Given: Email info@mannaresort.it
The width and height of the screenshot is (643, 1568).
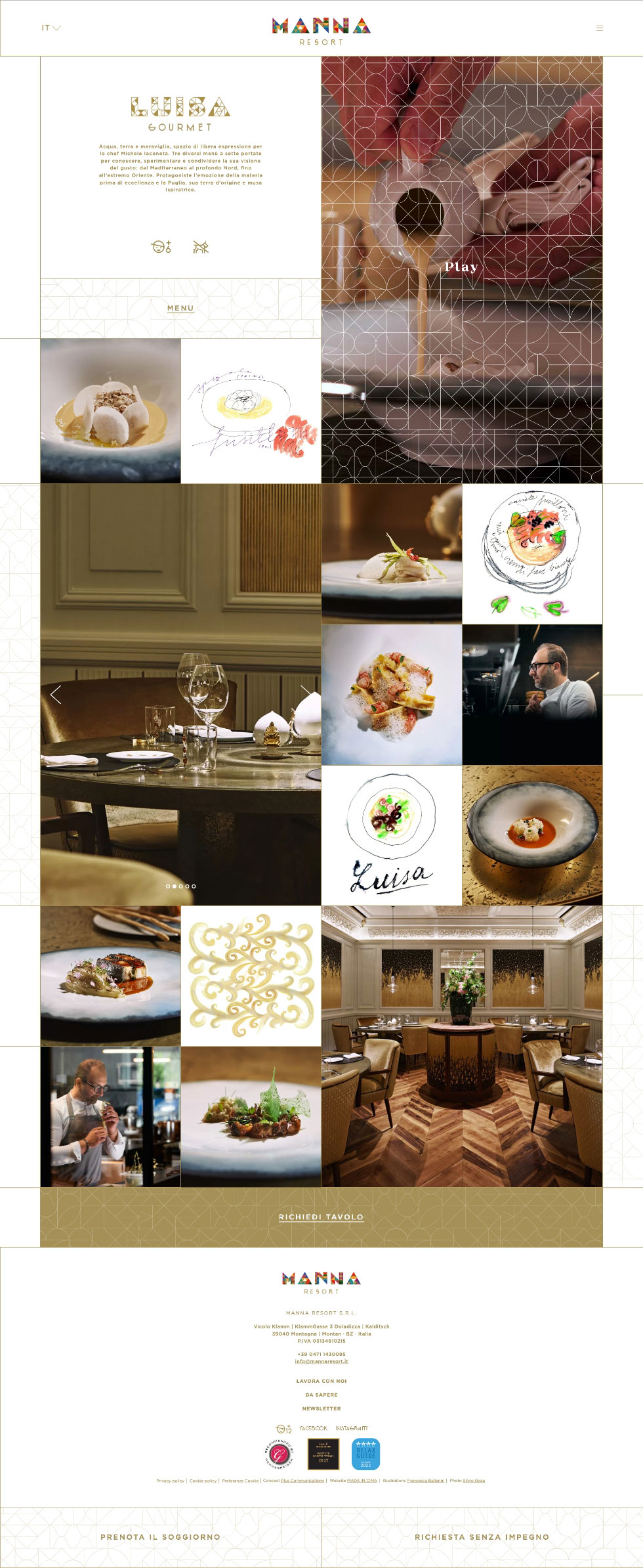Looking at the screenshot, I should click(x=321, y=1362).
